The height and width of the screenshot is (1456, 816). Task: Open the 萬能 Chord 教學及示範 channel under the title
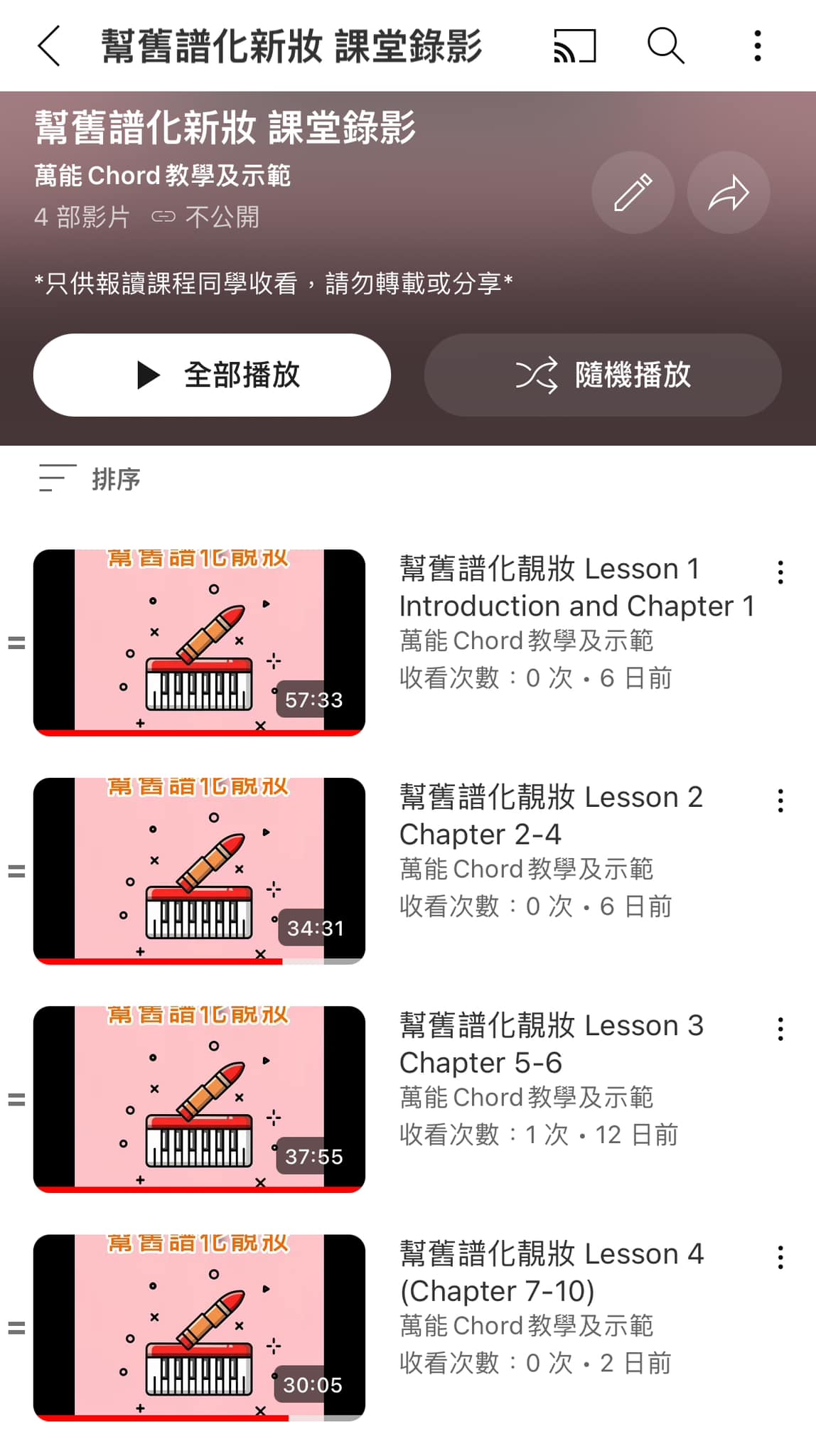162,176
